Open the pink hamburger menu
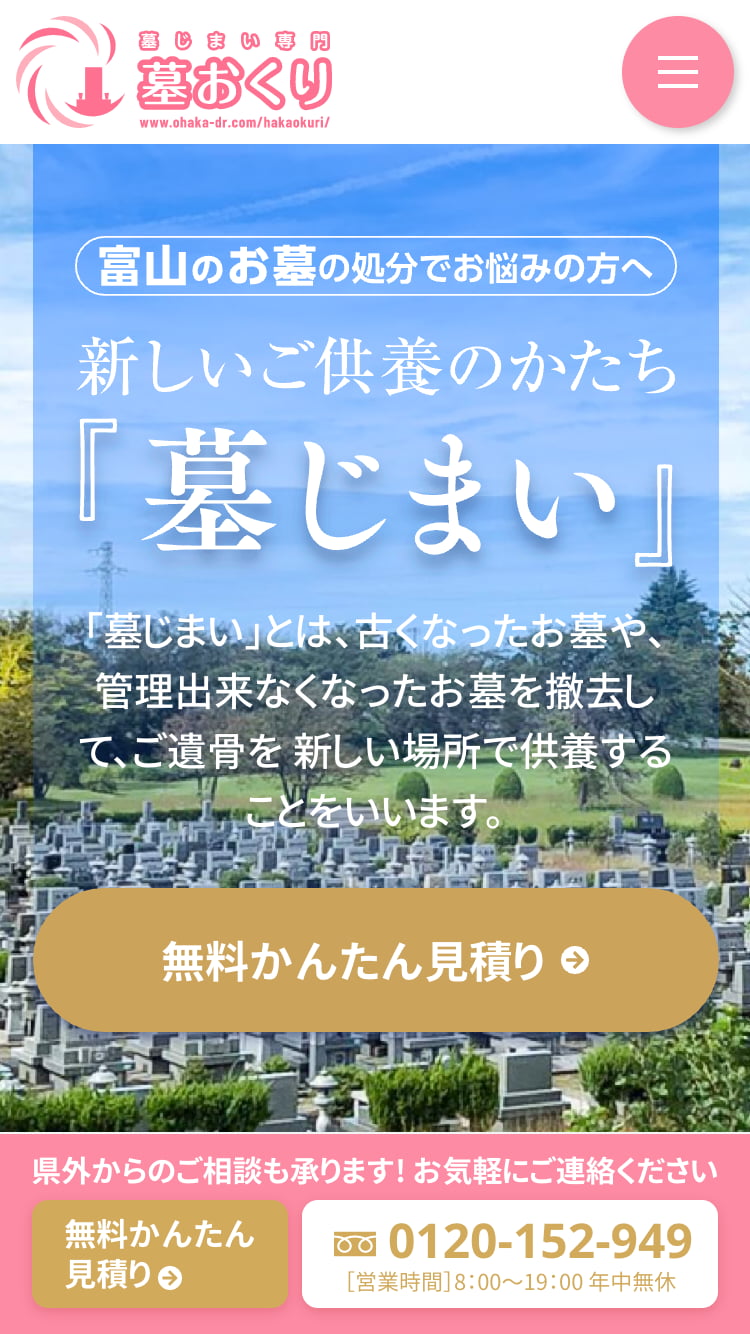The height and width of the screenshot is (1334, 750). click(677, 72)
